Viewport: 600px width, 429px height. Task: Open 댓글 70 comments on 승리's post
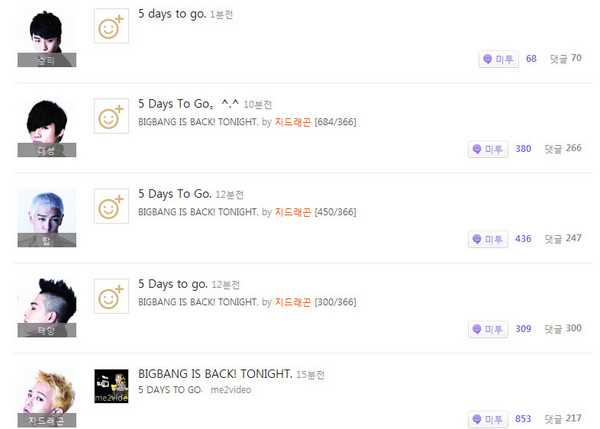coord(565,59)
